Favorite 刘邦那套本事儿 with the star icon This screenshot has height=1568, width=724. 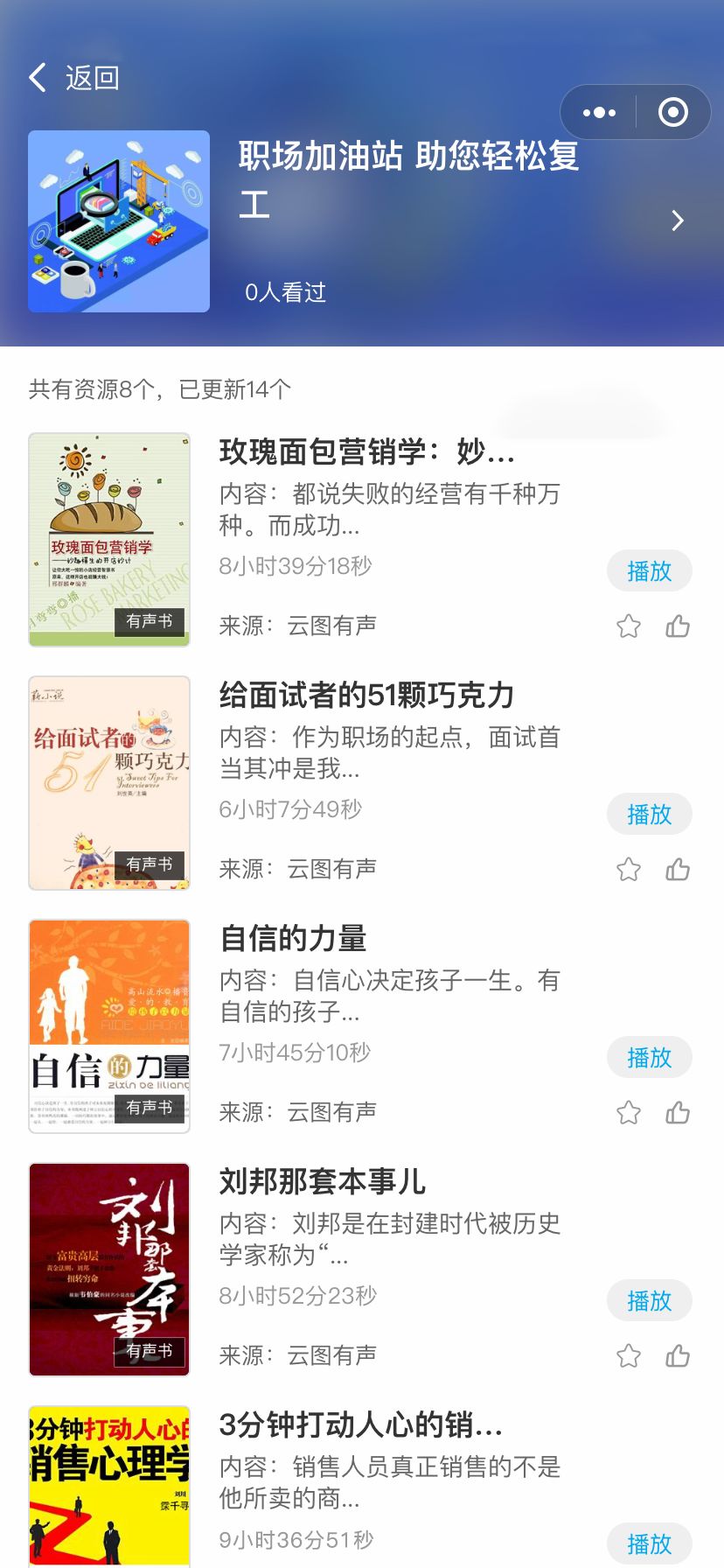629,1356
